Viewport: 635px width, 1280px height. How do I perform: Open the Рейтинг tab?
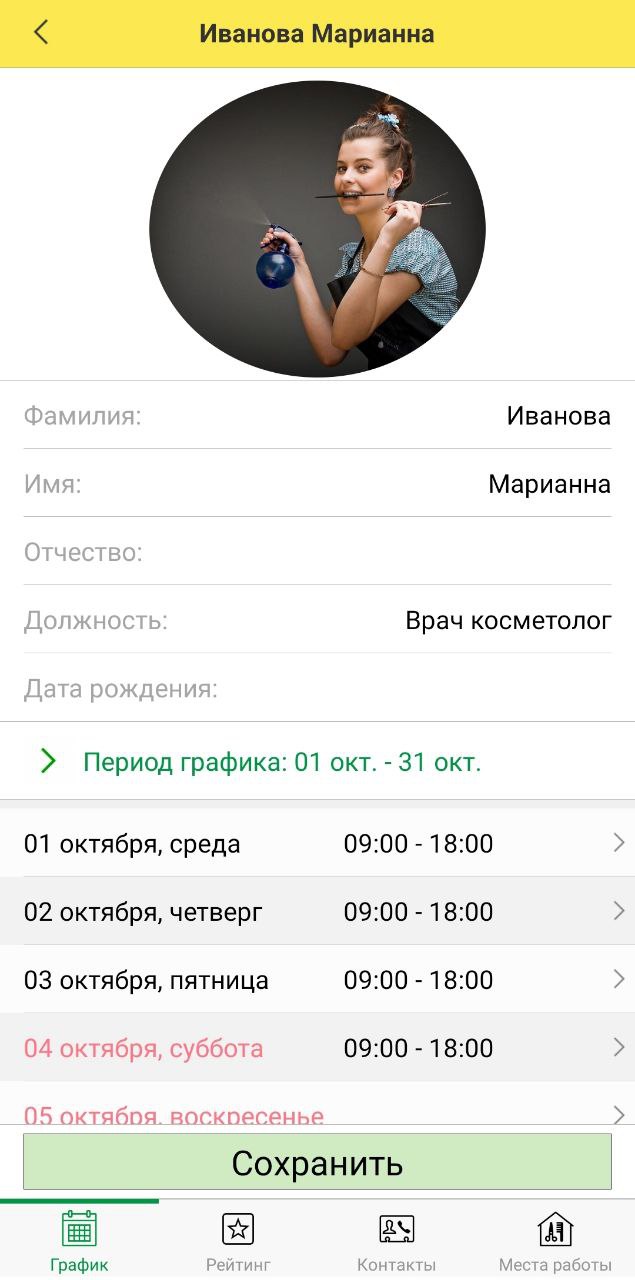click(x=238, y=1241)
